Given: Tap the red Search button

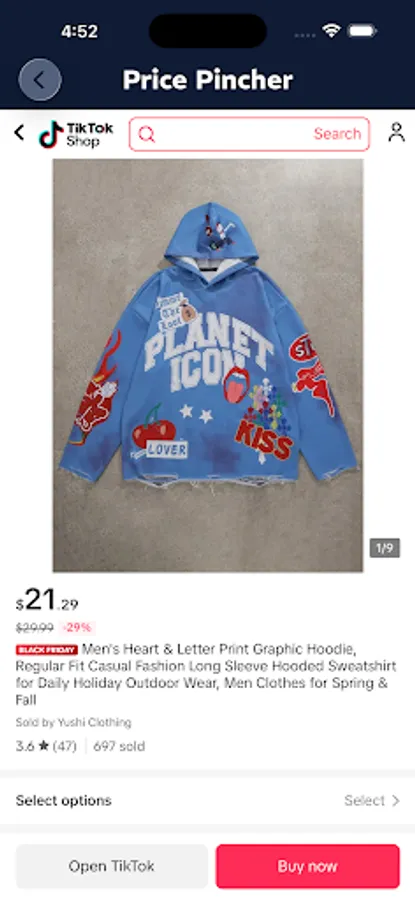Looking at the screenshot, I should coord(337,134).
